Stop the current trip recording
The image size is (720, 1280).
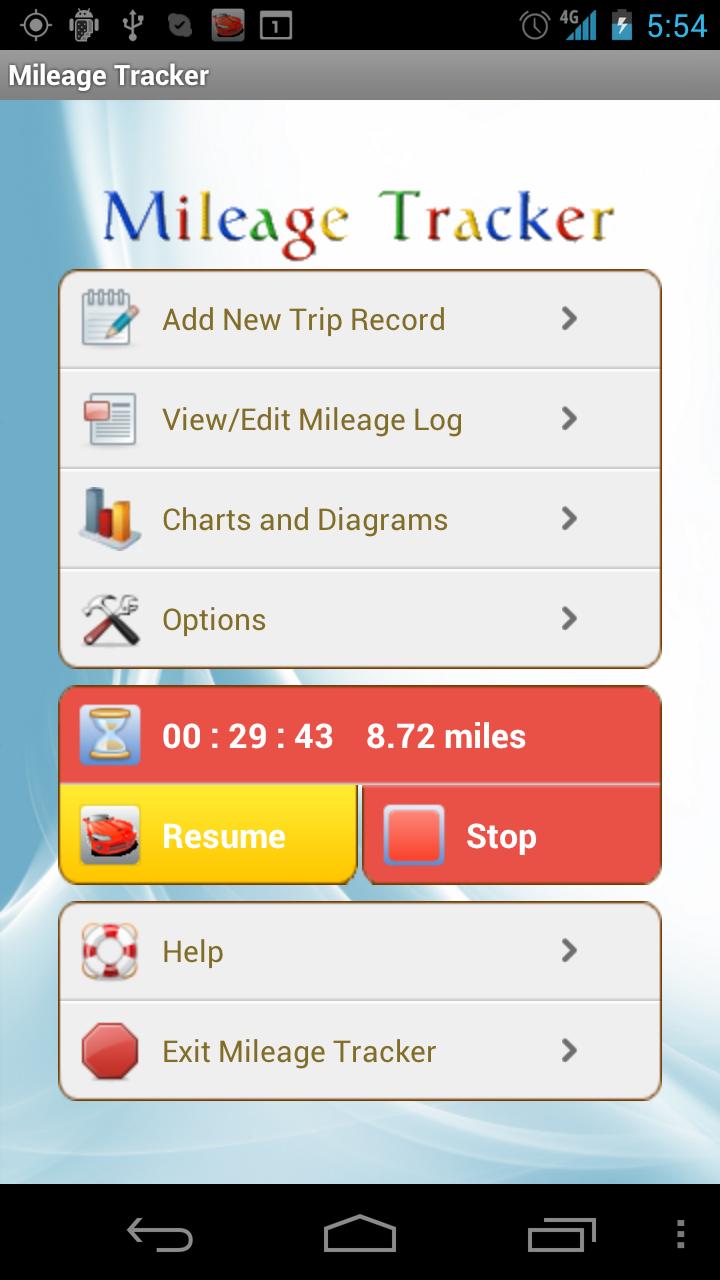click(x=511, y=836)
